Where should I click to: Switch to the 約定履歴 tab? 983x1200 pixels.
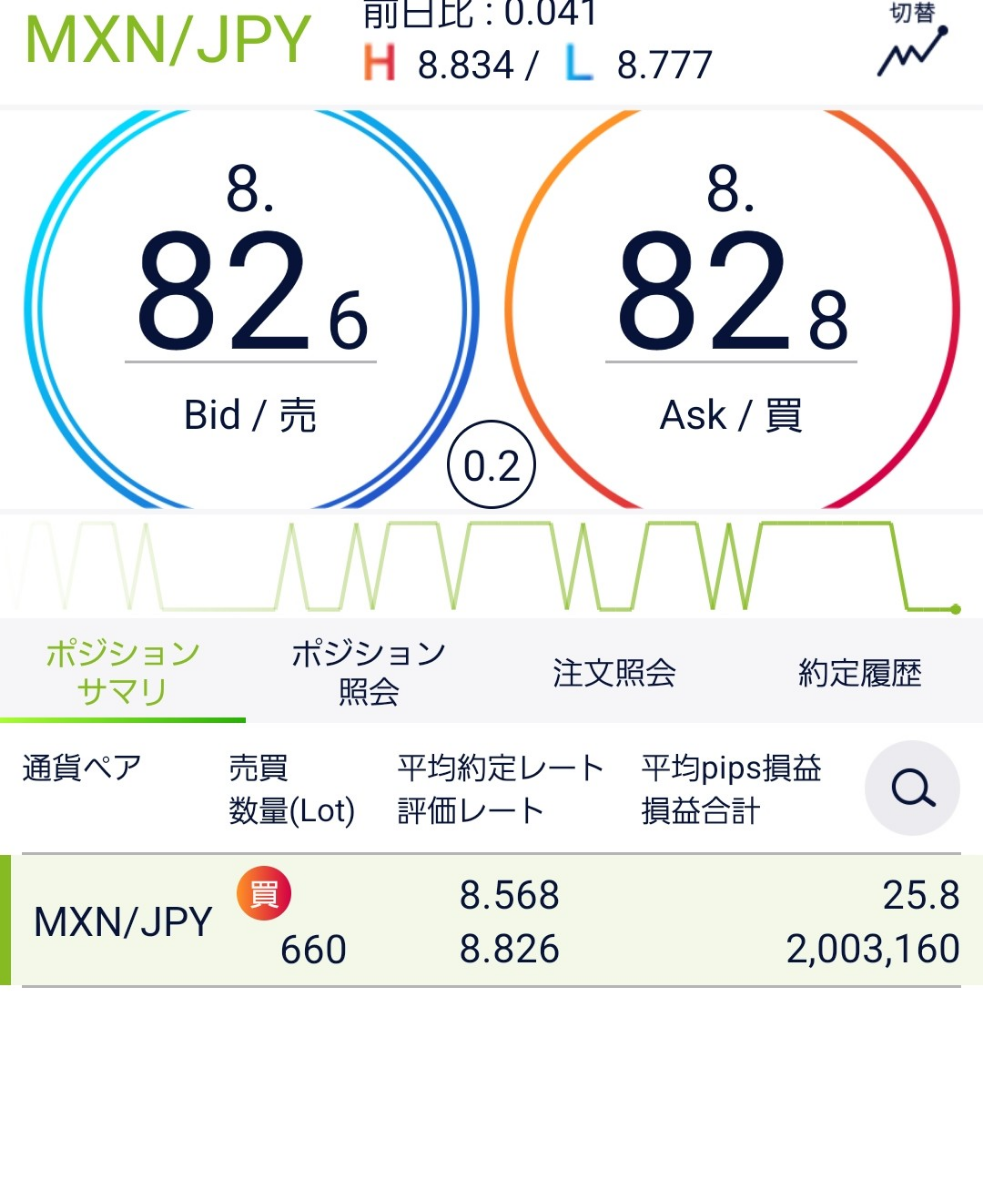tap(858, 673)
